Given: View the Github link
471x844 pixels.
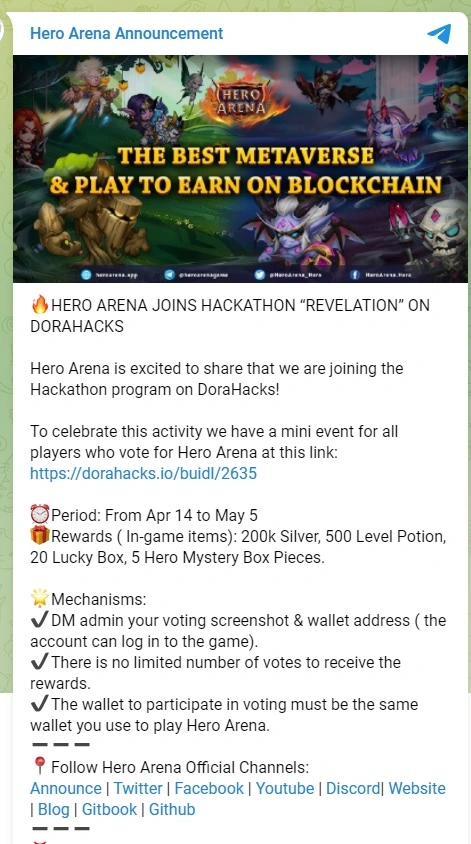Looking at the screenshot, I should click(x=172, y=809).
